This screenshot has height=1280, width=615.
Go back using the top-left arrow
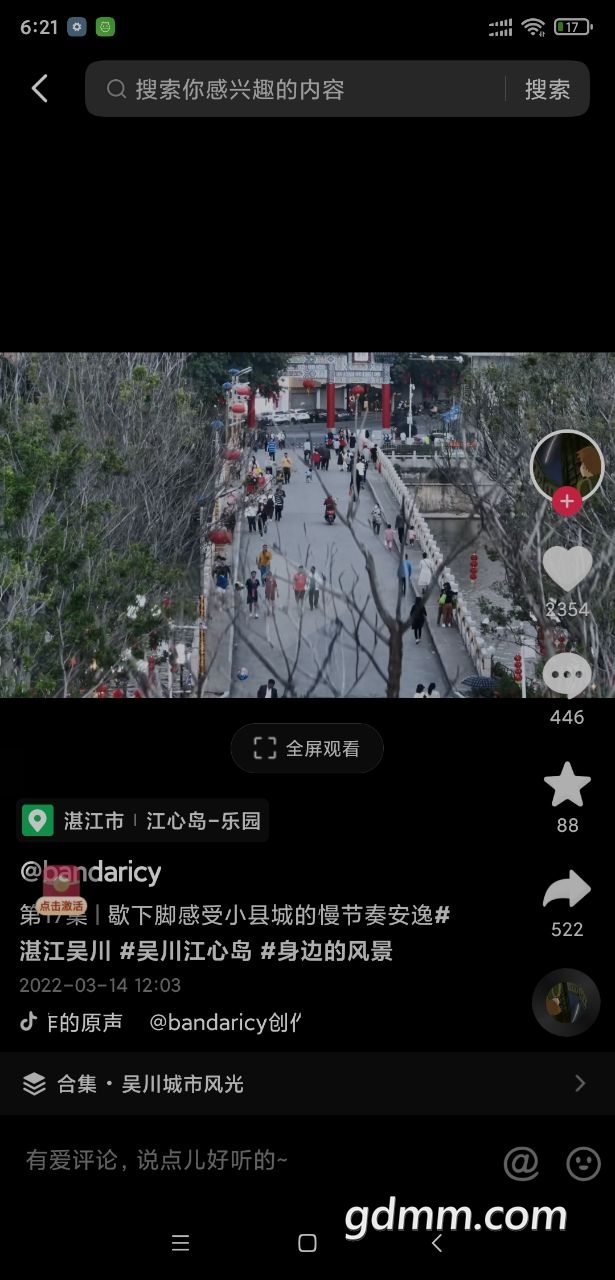[39, 89]
